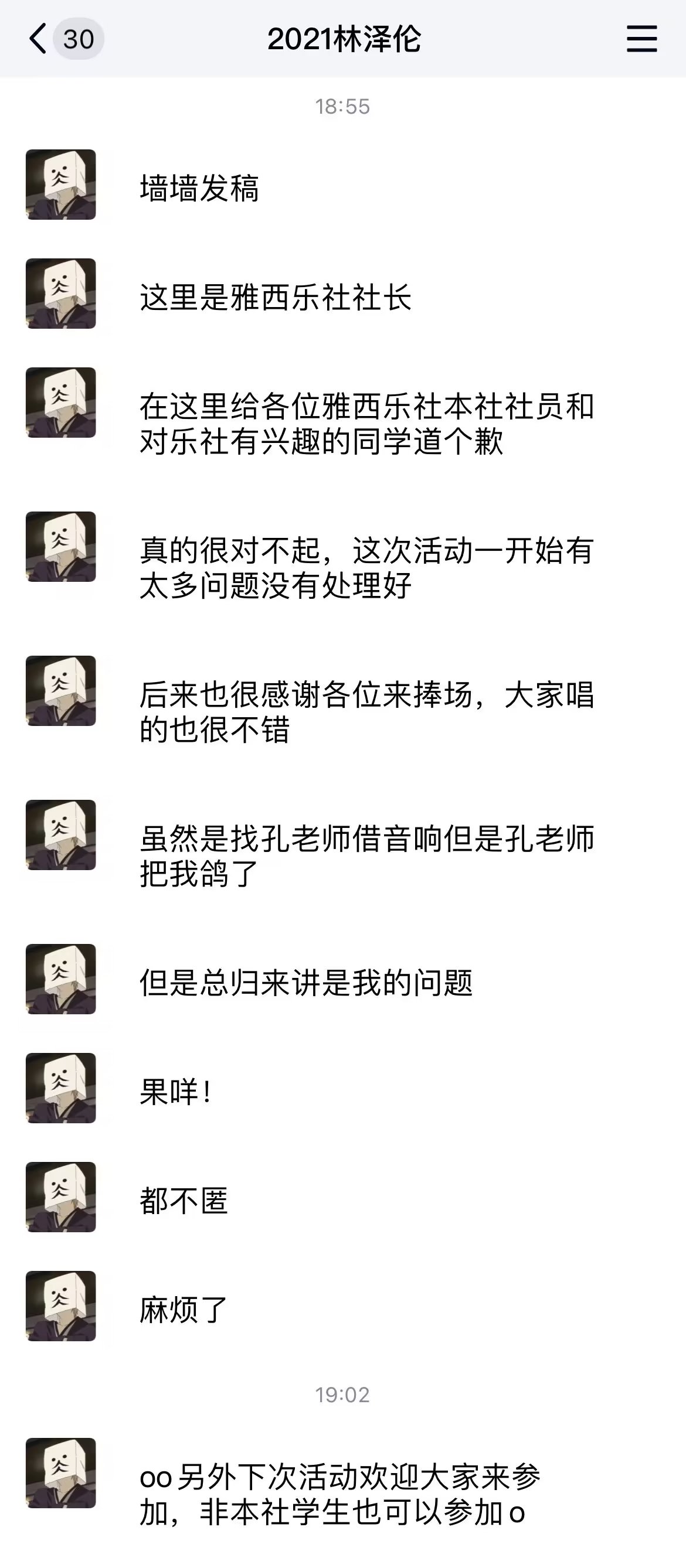This screenshot has width=686, height=1568.
Task: Tap the avatar beside the message 都不匿
Action: pos(60,1197)
